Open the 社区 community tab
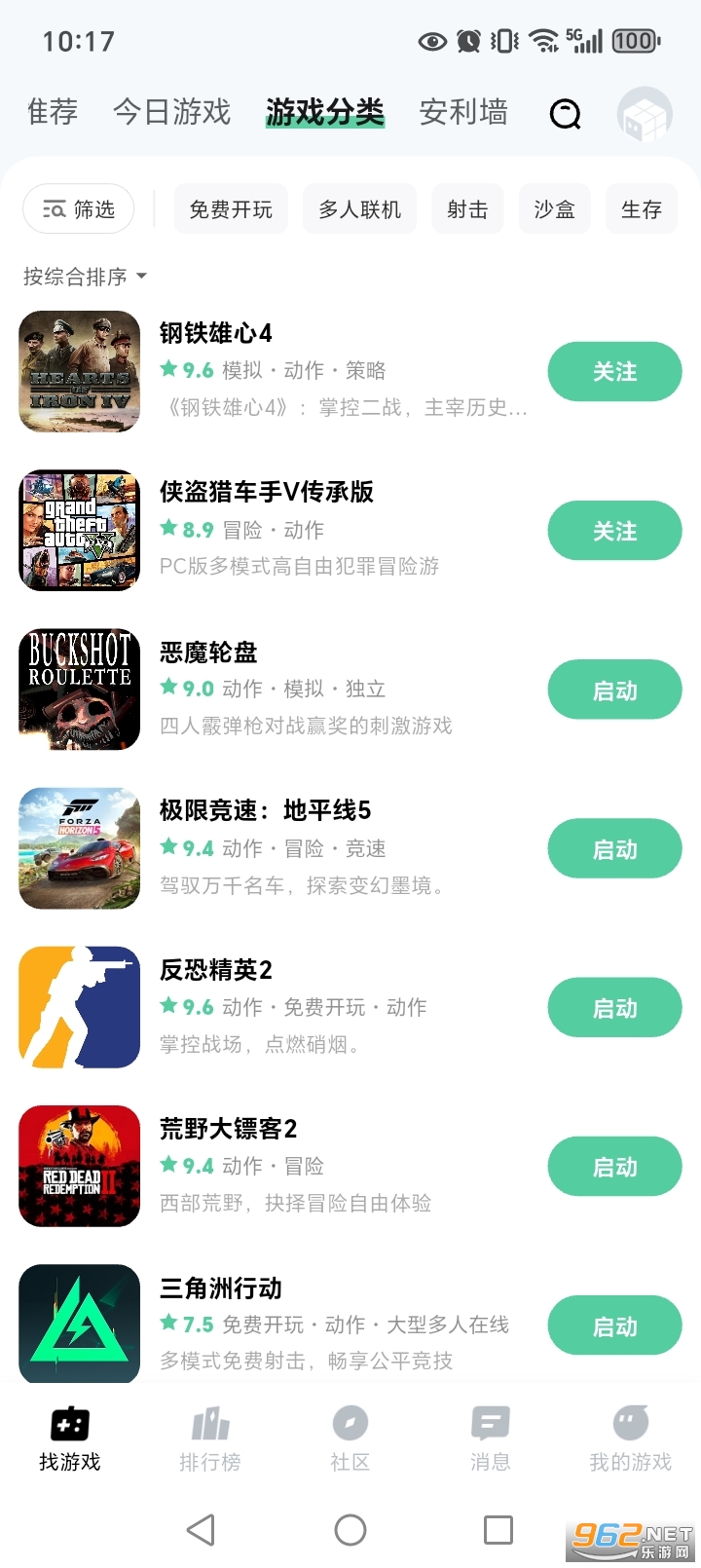701x1568 pixels. pyautogui.click(x=350, y=1438)
